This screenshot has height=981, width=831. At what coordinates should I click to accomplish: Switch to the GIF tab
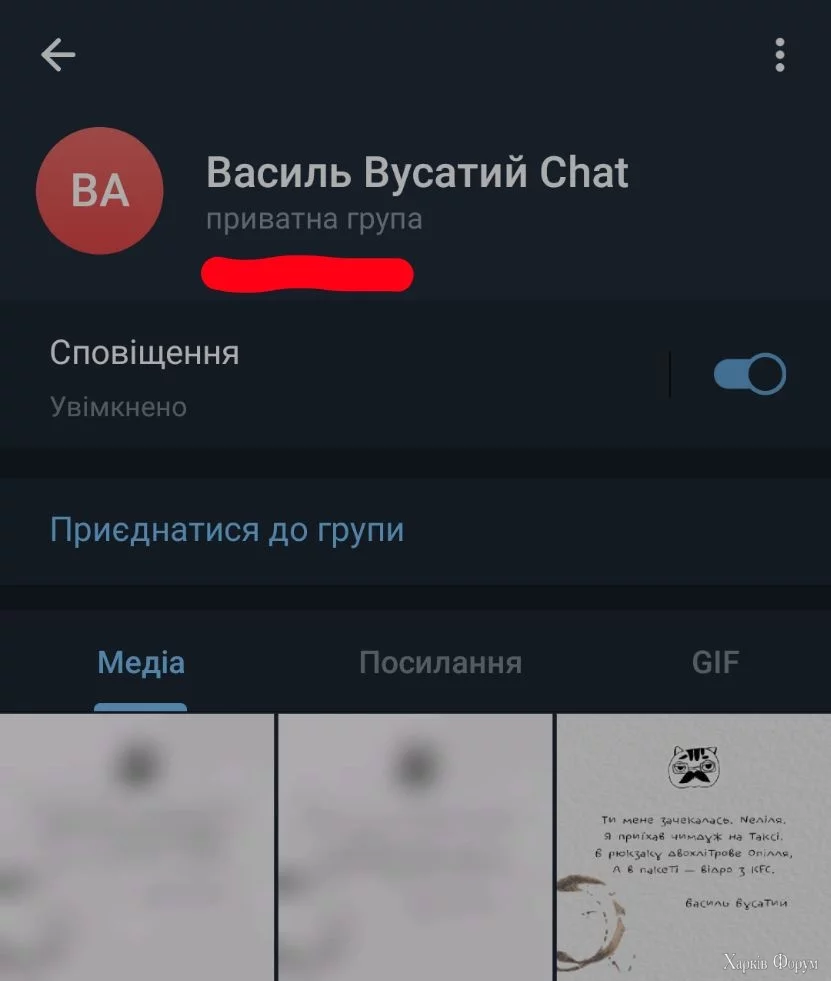[x=715, y=662]
